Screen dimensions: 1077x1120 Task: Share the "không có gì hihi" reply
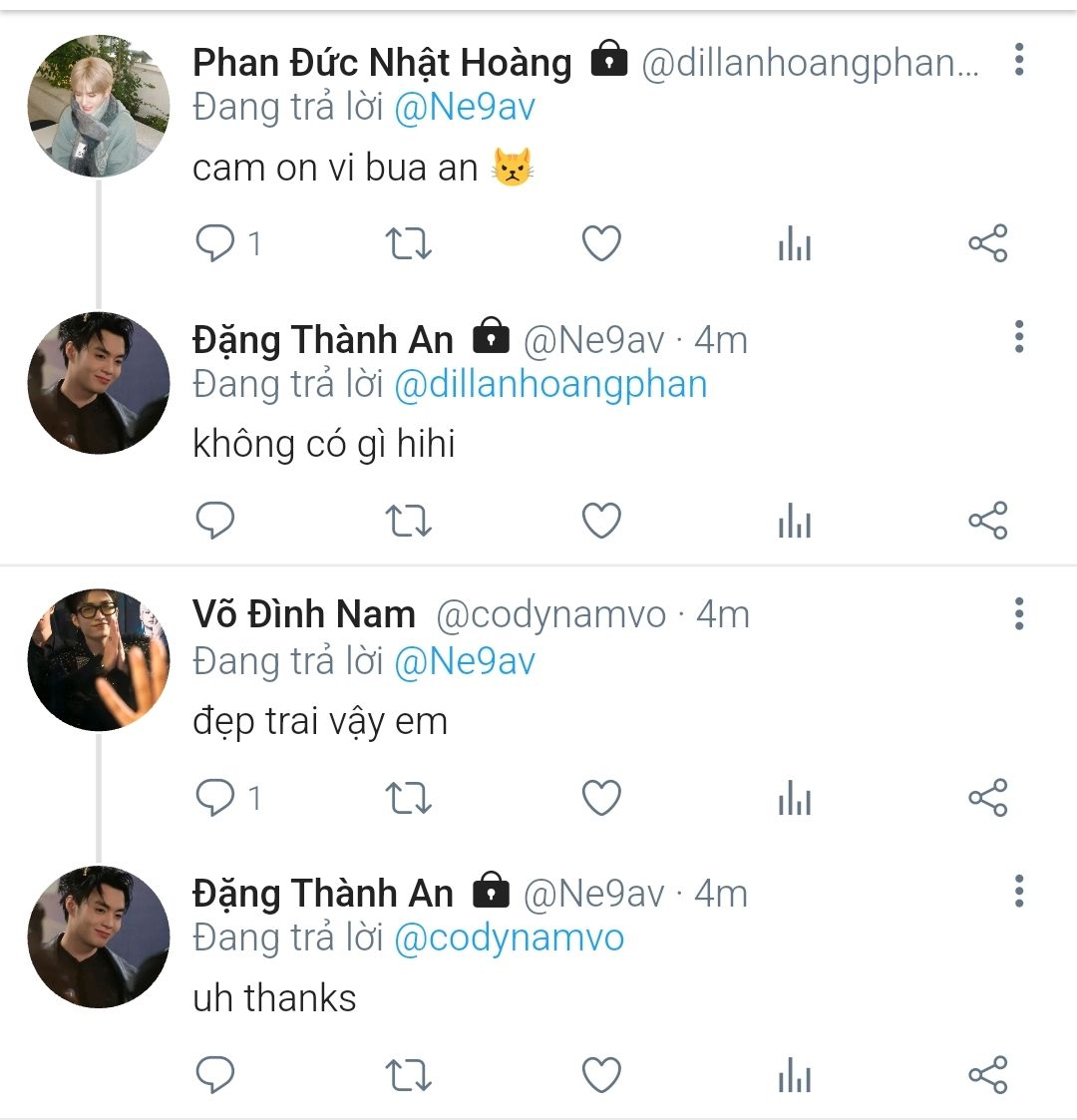(x=987, y=521)
